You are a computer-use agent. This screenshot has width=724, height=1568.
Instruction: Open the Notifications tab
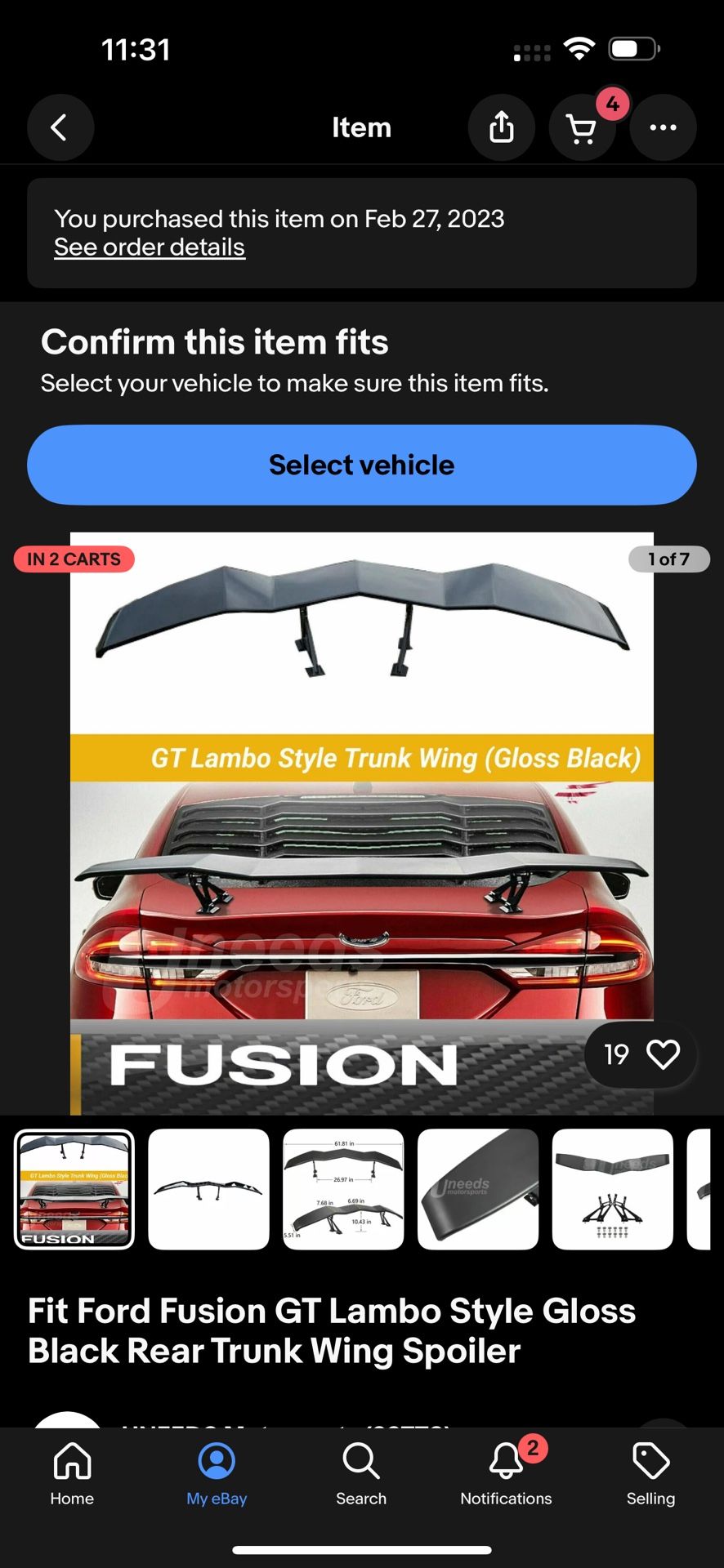coord(506,1472)
